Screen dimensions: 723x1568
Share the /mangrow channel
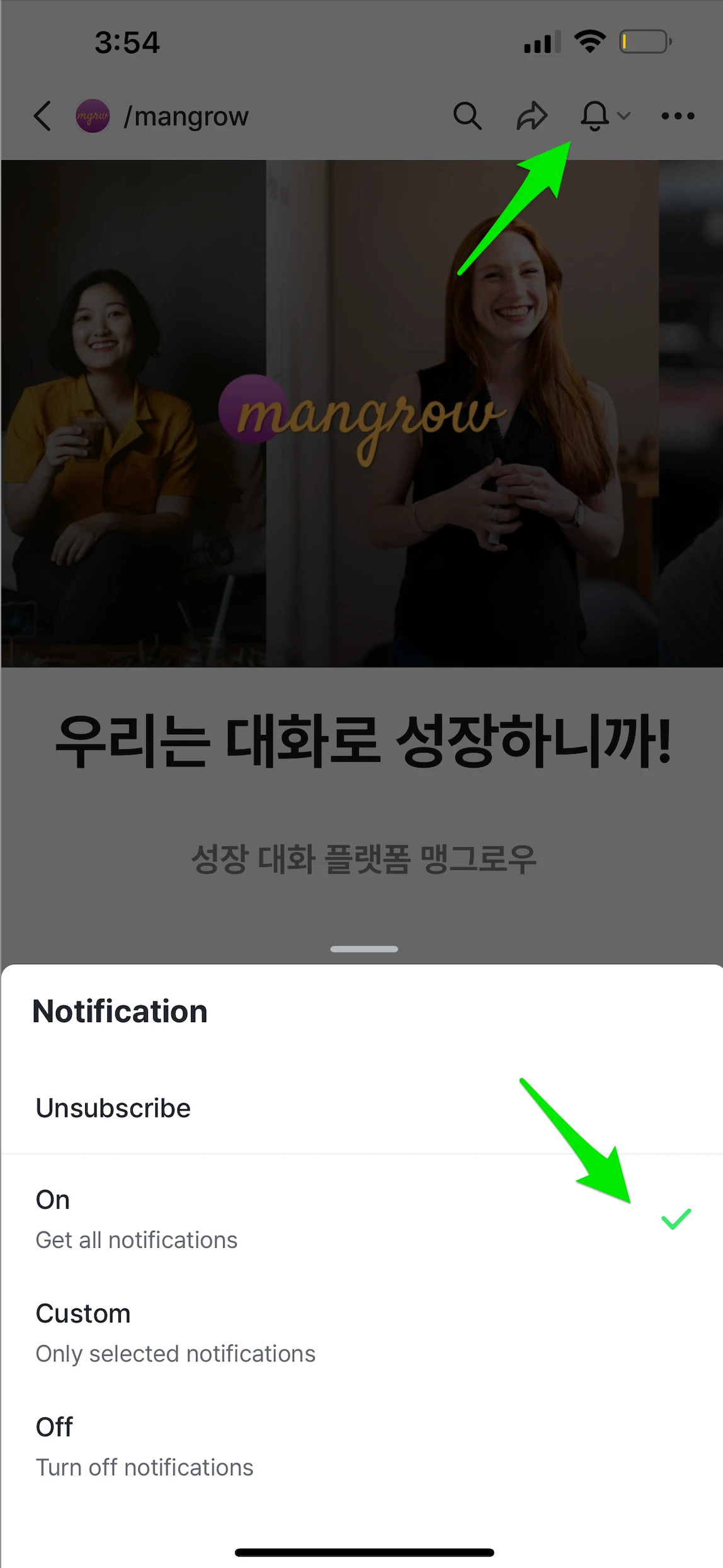click(532, 116)
